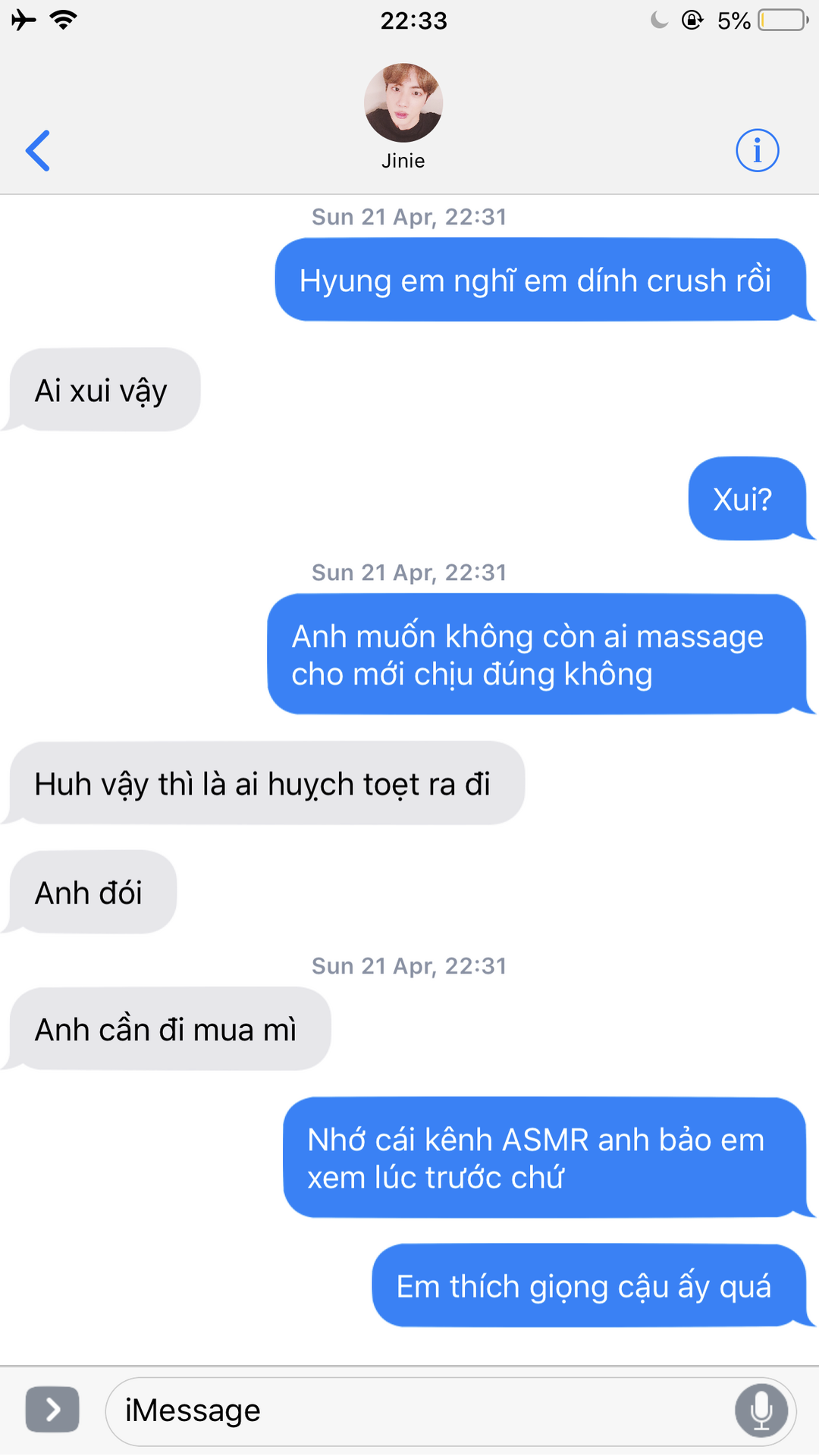The height and width of the screenshot is (1456, 819).
Task: Go back to the conversations list
Action: pyautogui.click(x=38, y=151)
